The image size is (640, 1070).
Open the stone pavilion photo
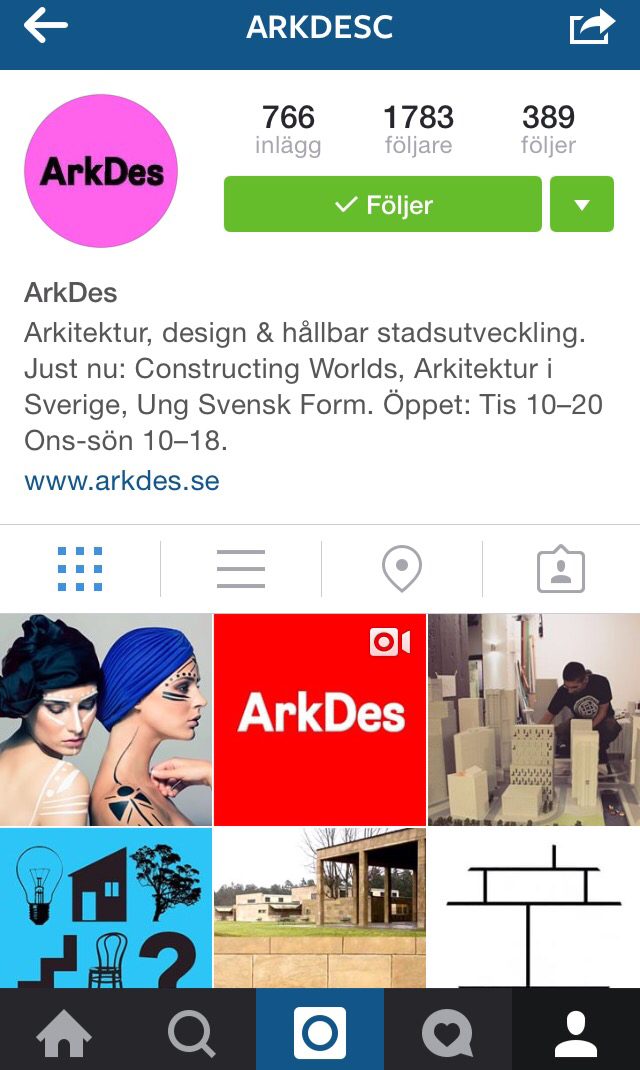(320, 908)
